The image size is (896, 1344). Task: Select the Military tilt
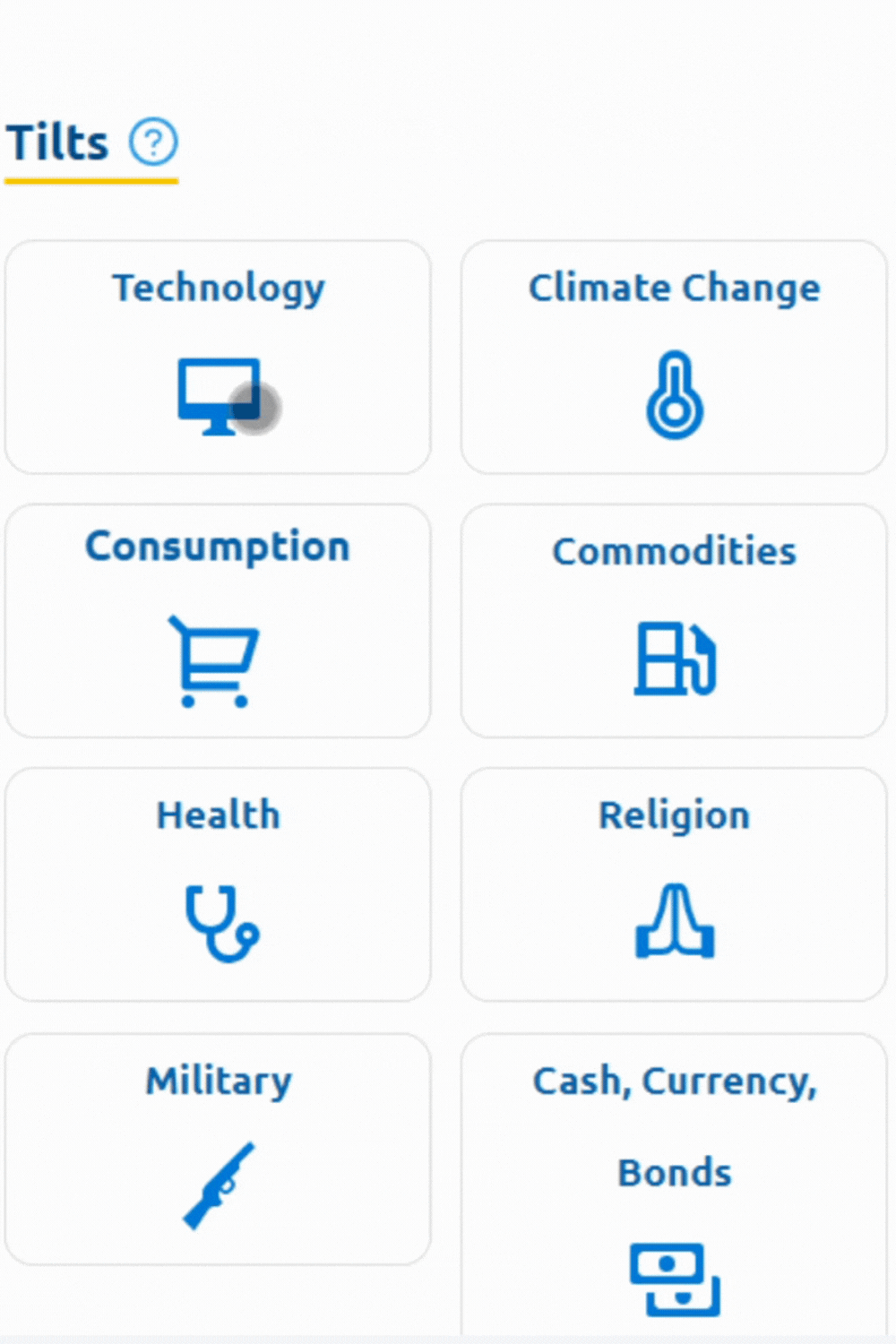pyautogui.click(x=218, y=1149)
